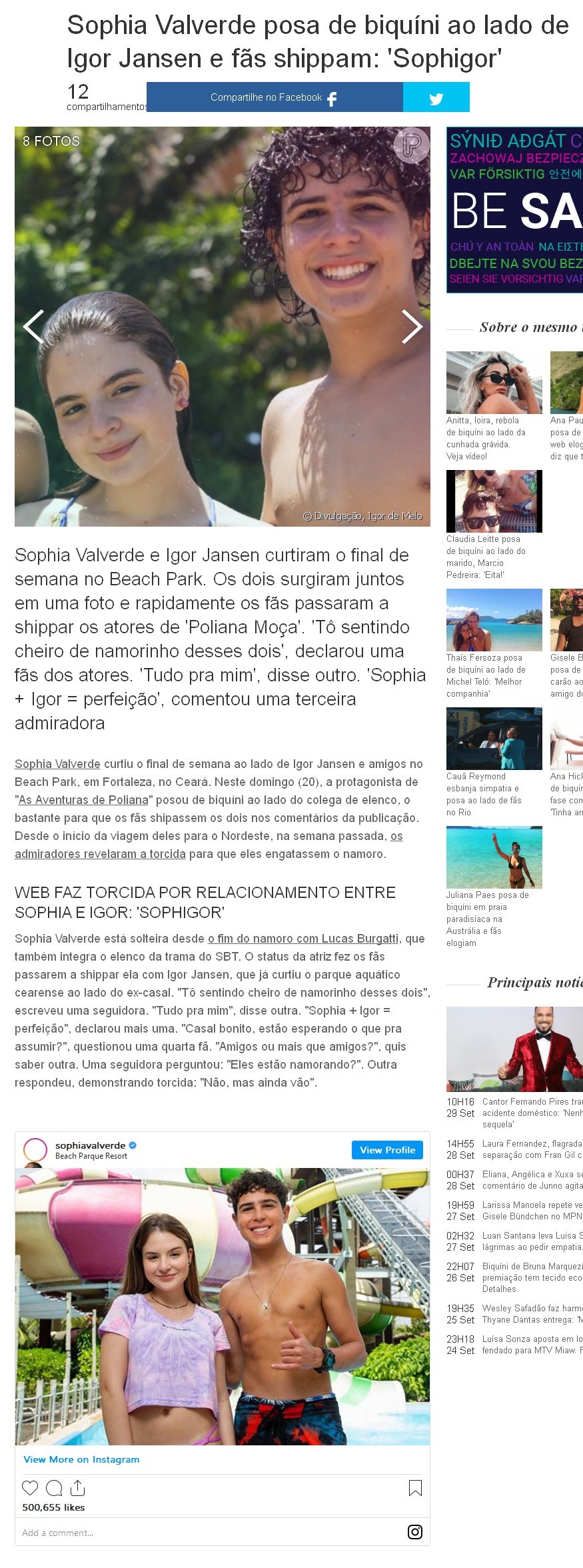Open View More on Instagram
This screenshot has width=583, height=1568.
click(81, 1459)
